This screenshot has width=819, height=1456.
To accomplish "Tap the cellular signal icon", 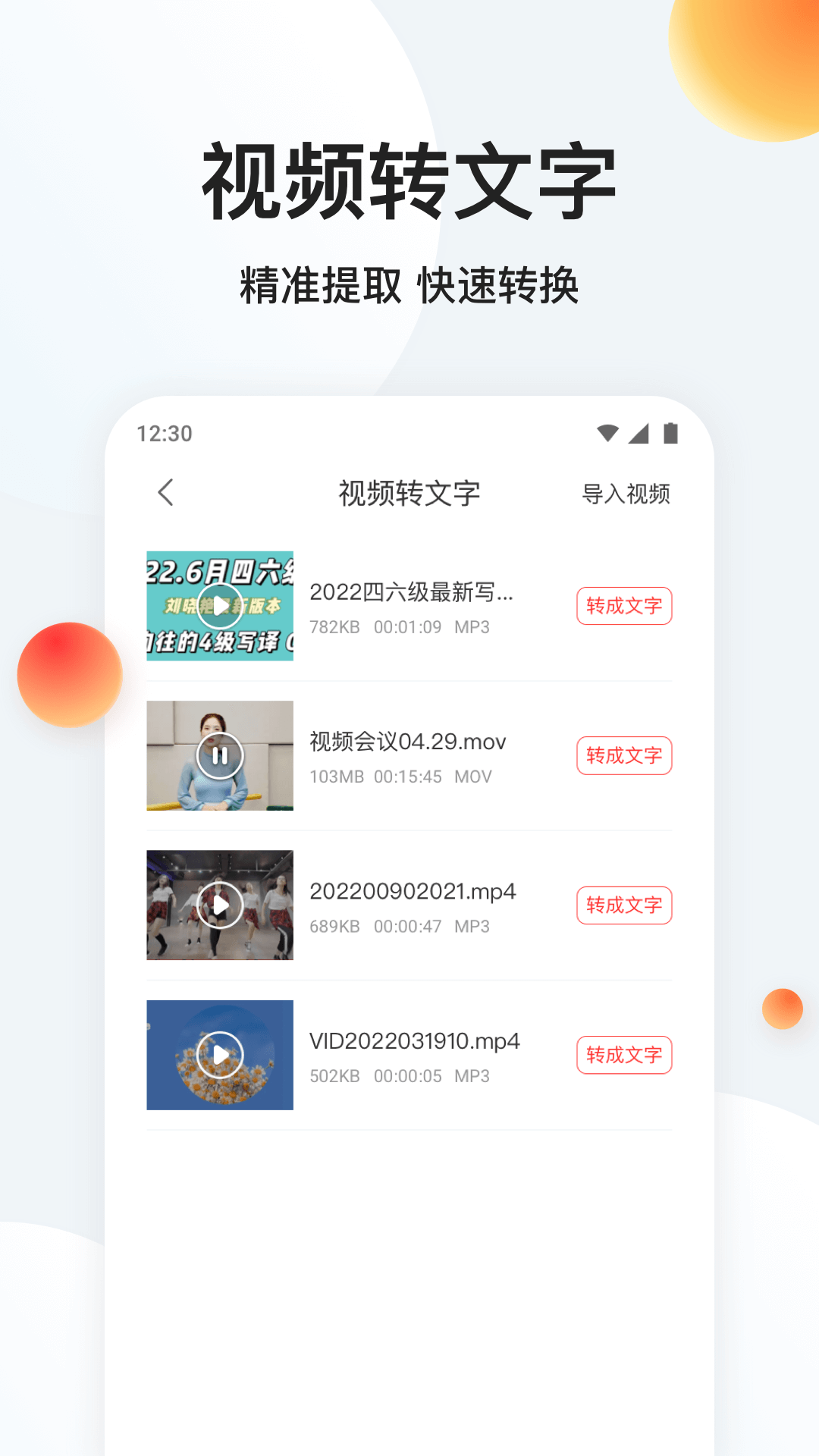I will click(x=641, y=432).
